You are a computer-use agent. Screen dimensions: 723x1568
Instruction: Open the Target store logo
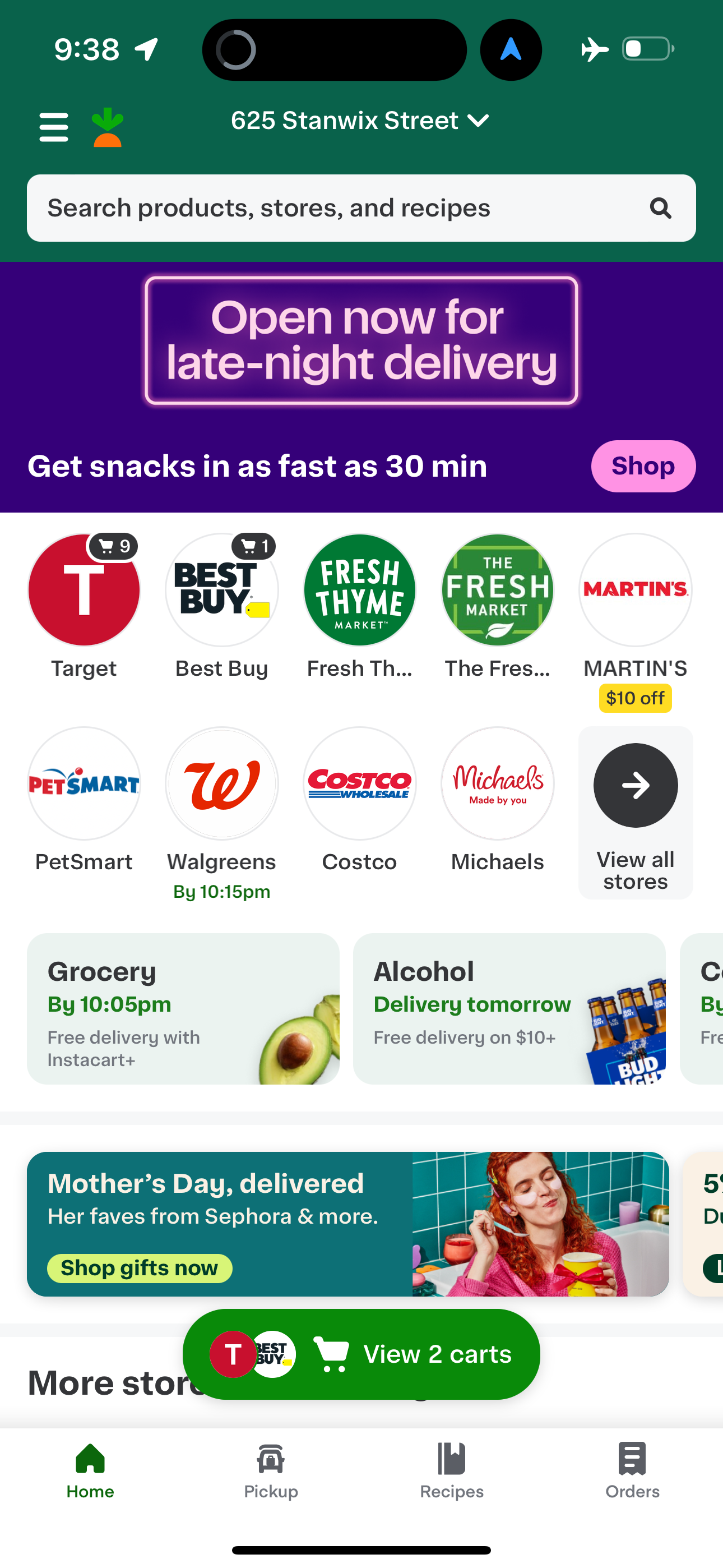pos(84,589)
